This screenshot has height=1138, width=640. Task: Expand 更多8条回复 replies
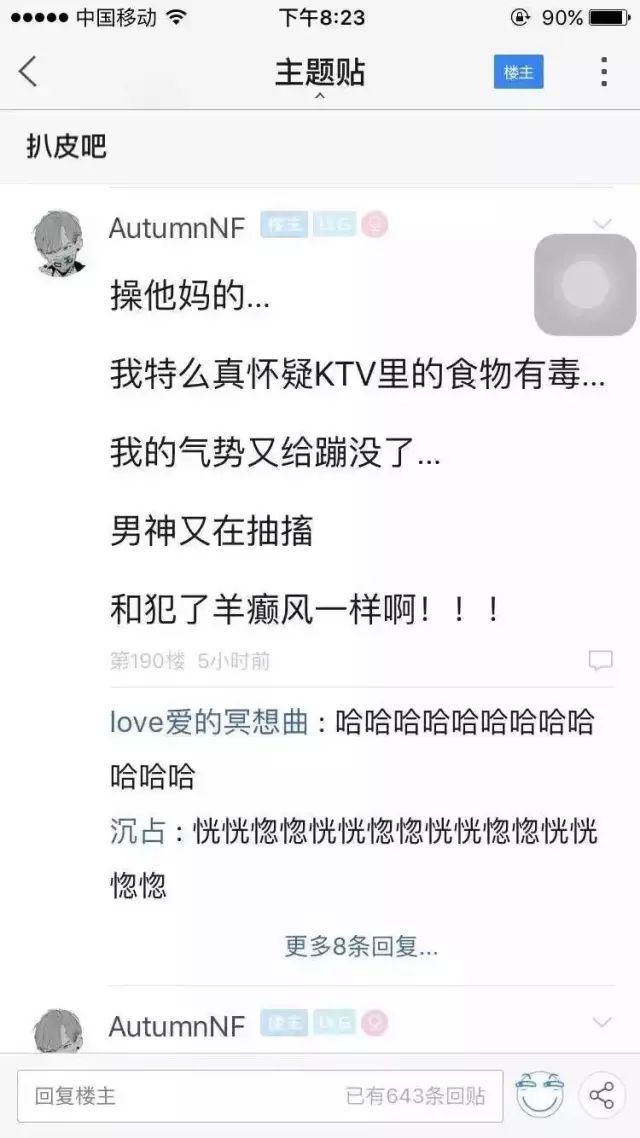(360, 946)
